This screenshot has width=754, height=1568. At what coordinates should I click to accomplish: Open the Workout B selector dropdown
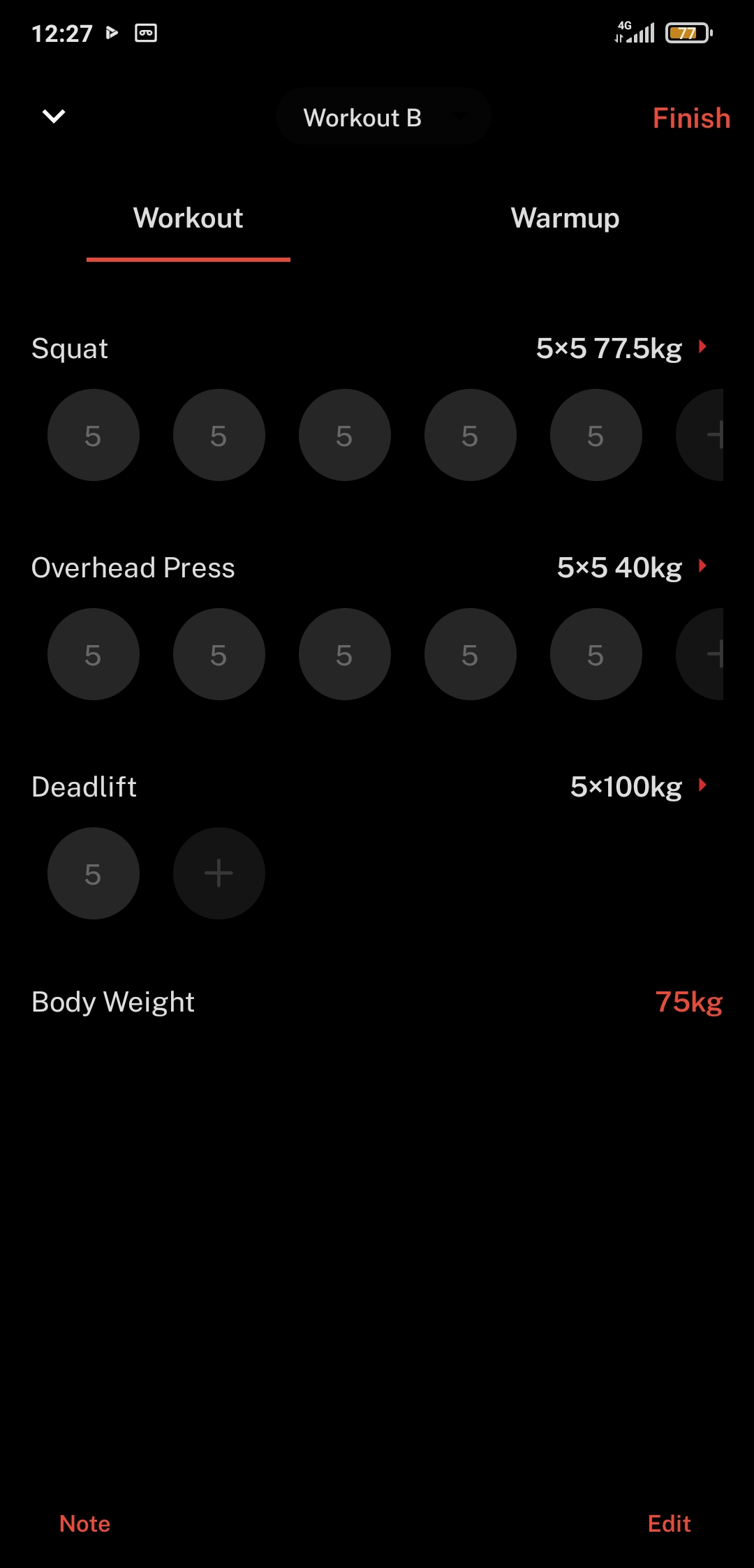[383, 117]
